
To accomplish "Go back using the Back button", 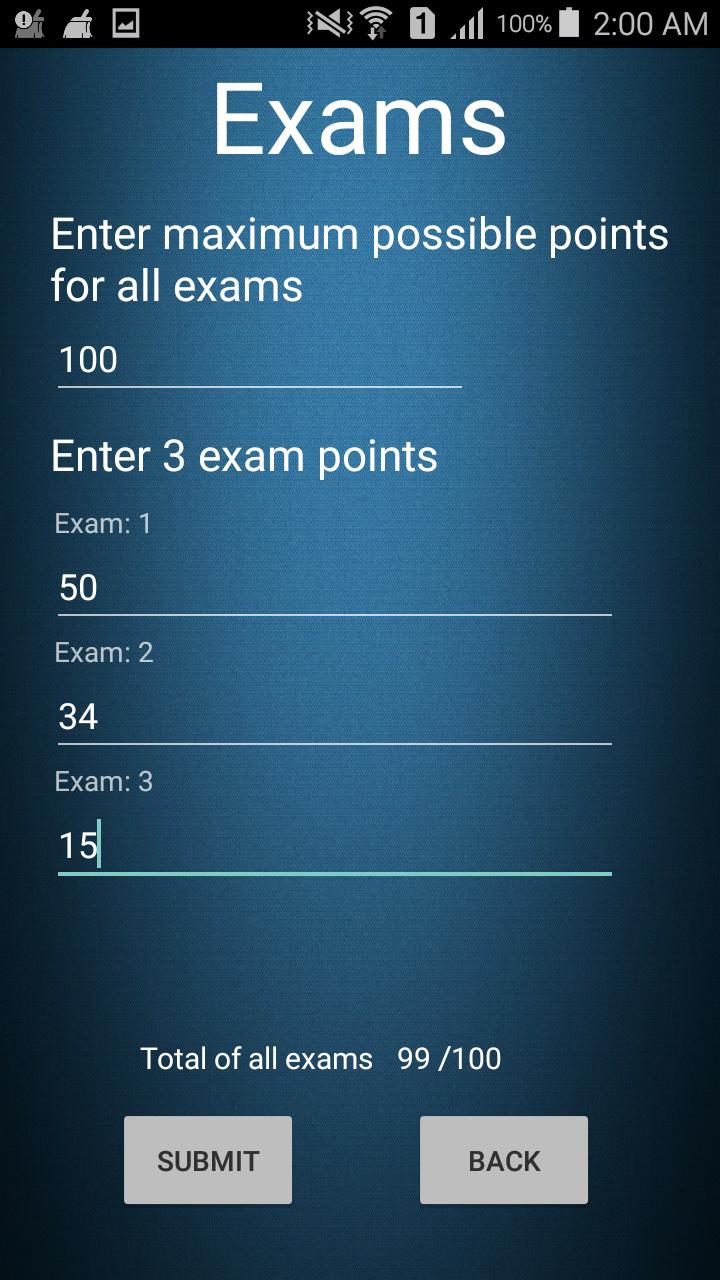I will pyautogui.click(x=504, y=1160).
